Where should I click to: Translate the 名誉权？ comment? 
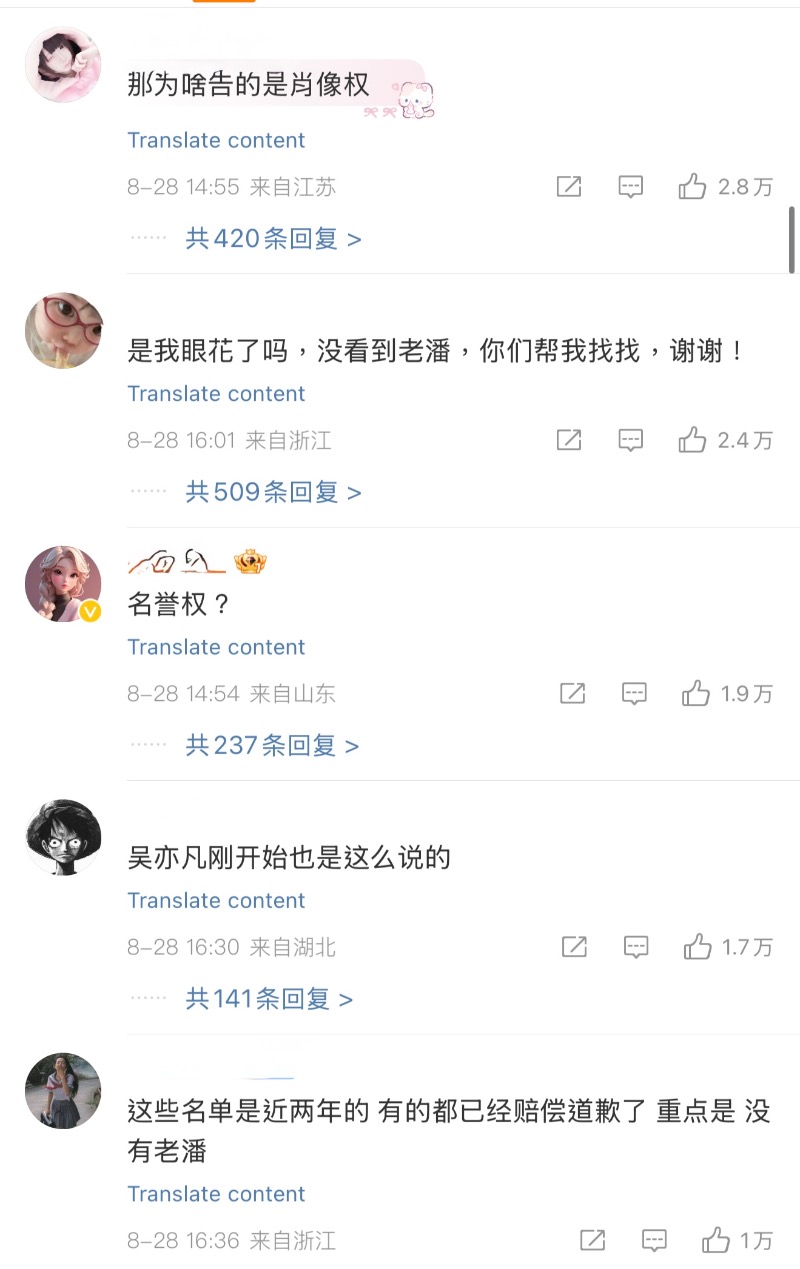pos(216,647)
